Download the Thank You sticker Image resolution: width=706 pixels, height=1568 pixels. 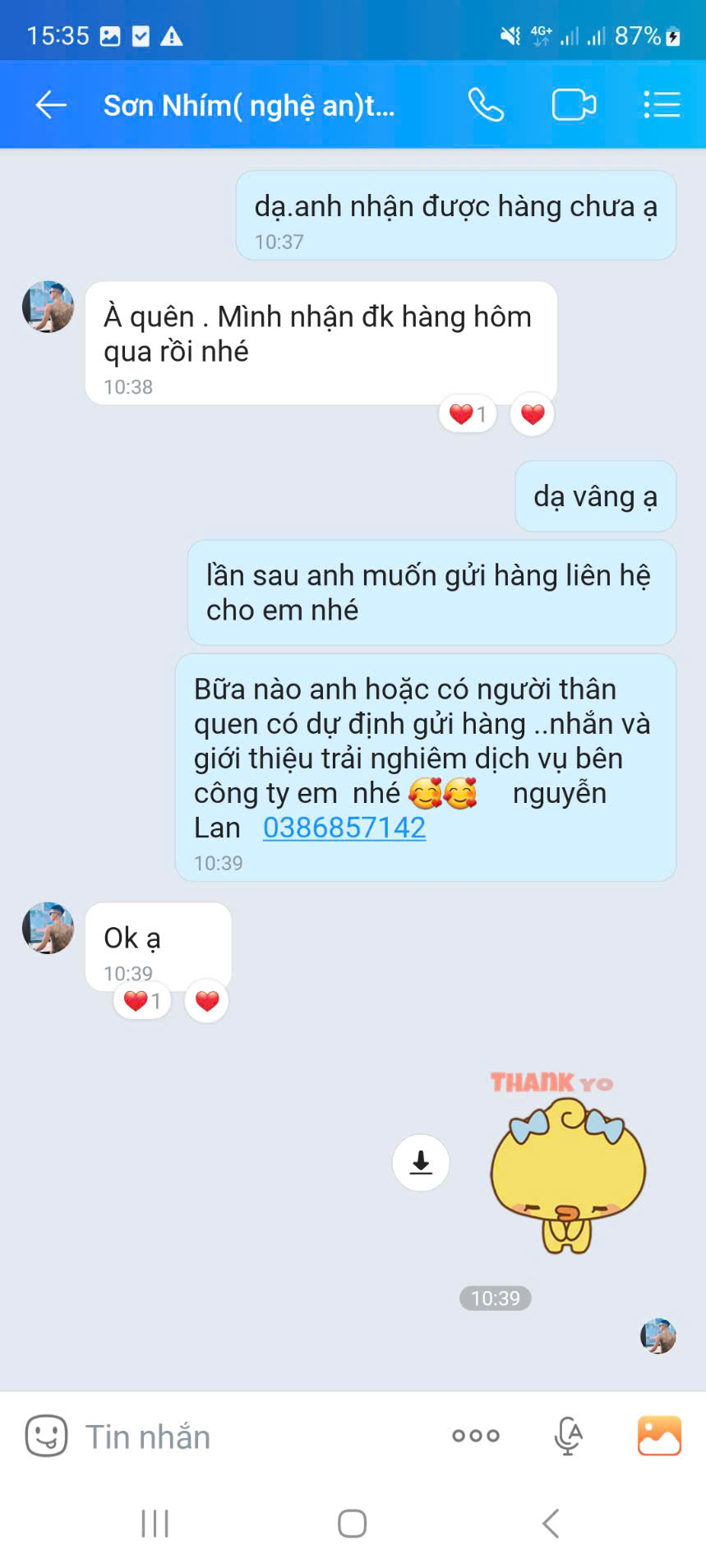(x=421, y=1162)
